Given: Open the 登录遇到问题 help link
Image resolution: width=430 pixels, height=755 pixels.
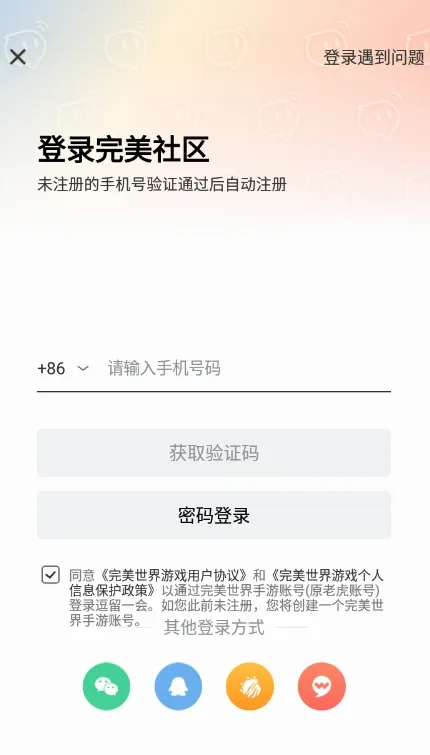Looking at the screenshot, I should click(374, 57).
